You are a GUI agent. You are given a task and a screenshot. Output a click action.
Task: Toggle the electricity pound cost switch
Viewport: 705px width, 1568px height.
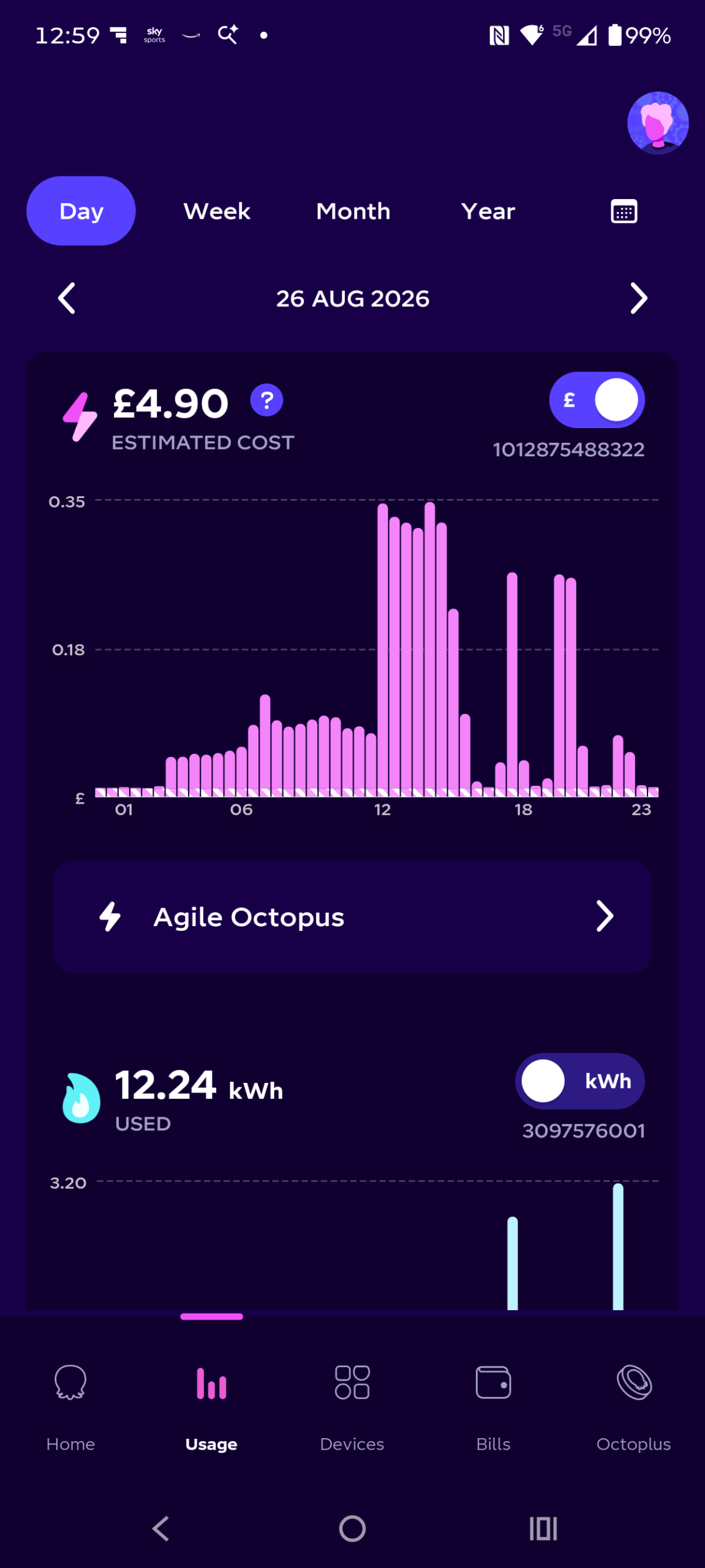coord(597,400)
